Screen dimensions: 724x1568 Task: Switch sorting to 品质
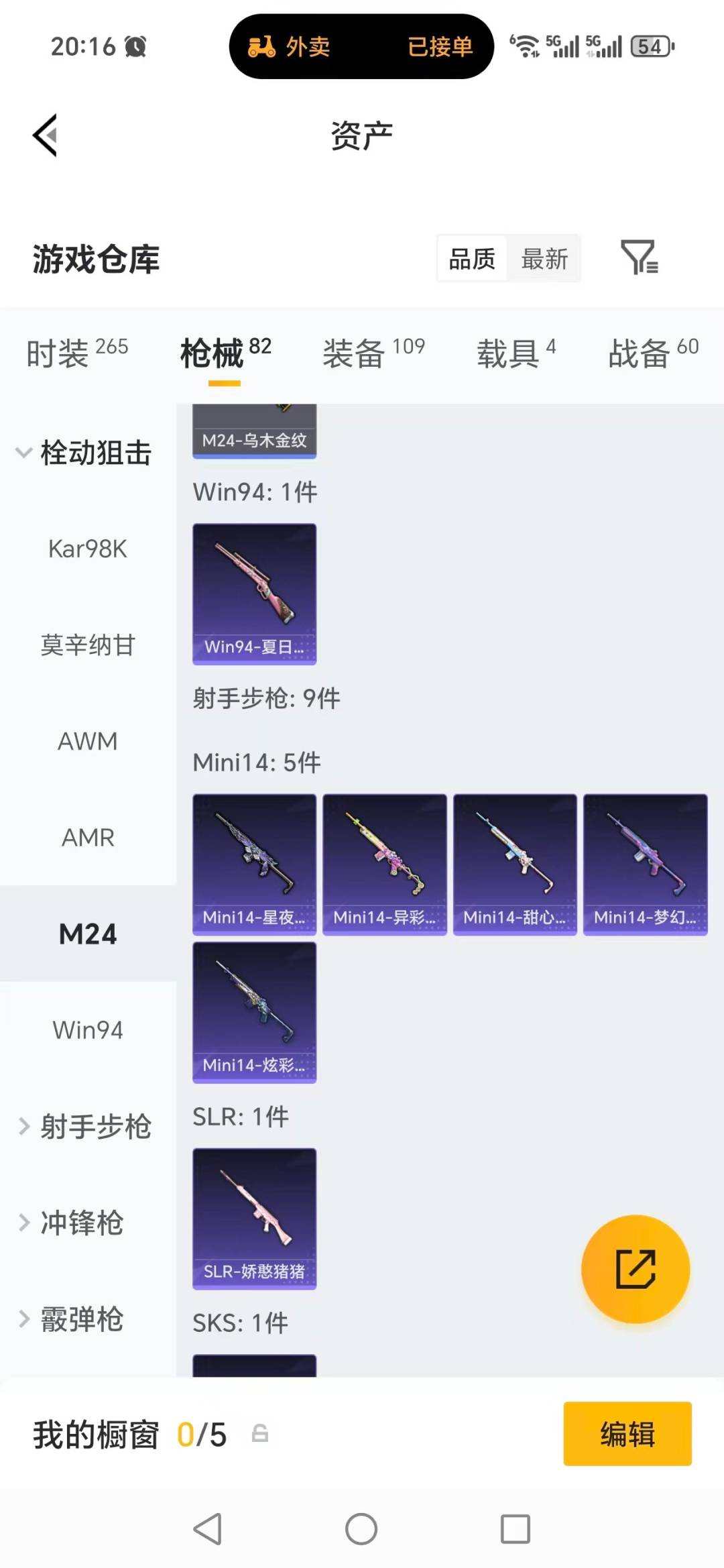[x=471, y=259]
